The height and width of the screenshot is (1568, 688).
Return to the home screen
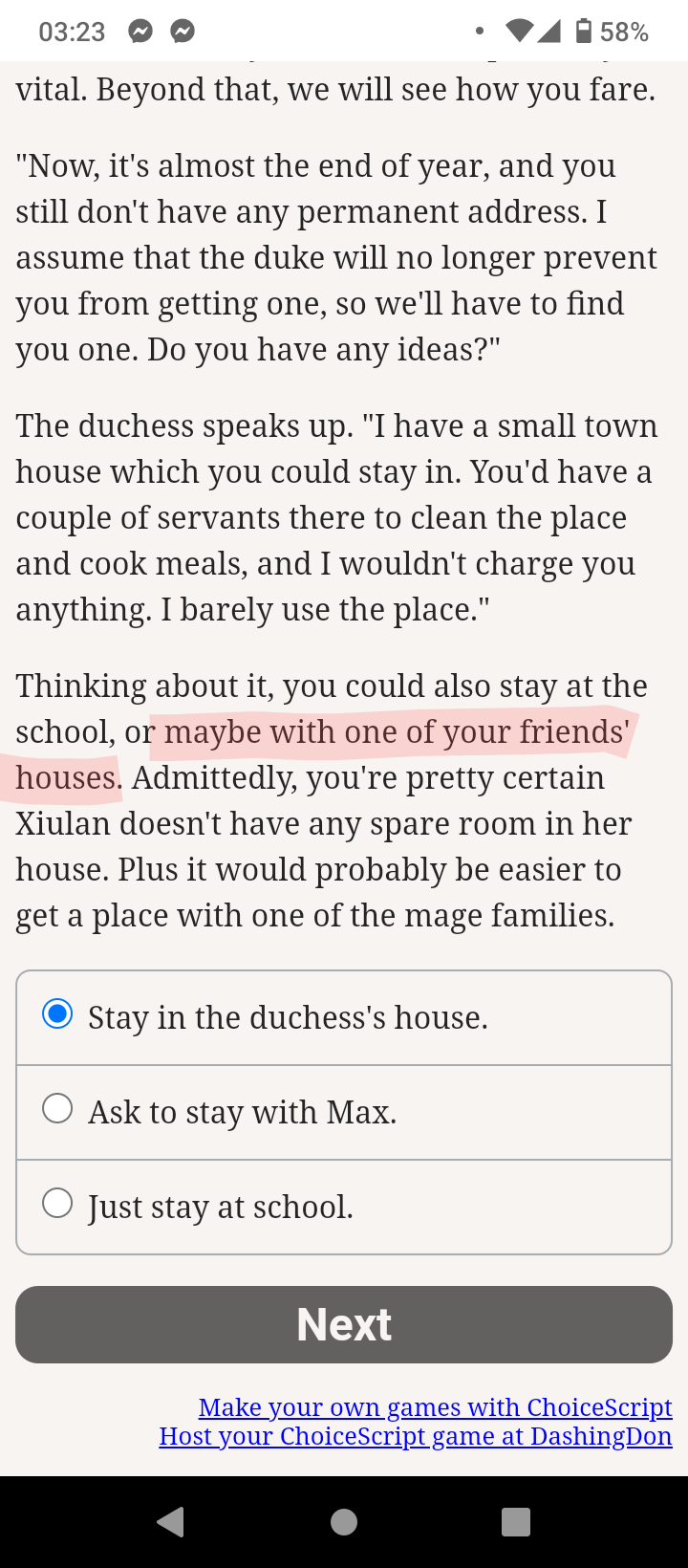tap(344, 1521)
